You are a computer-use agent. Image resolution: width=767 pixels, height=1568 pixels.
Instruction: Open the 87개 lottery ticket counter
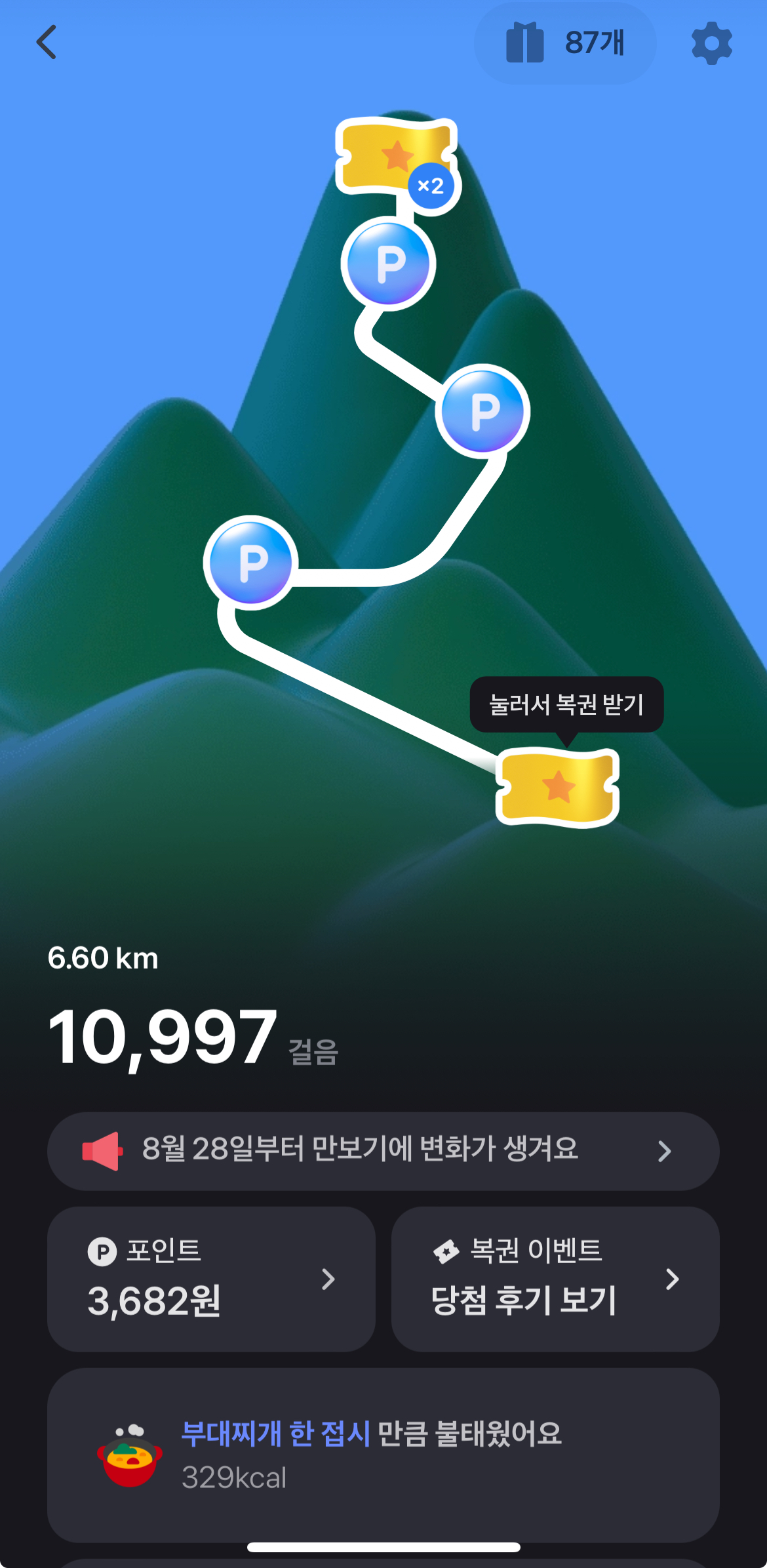click(564, 43)
